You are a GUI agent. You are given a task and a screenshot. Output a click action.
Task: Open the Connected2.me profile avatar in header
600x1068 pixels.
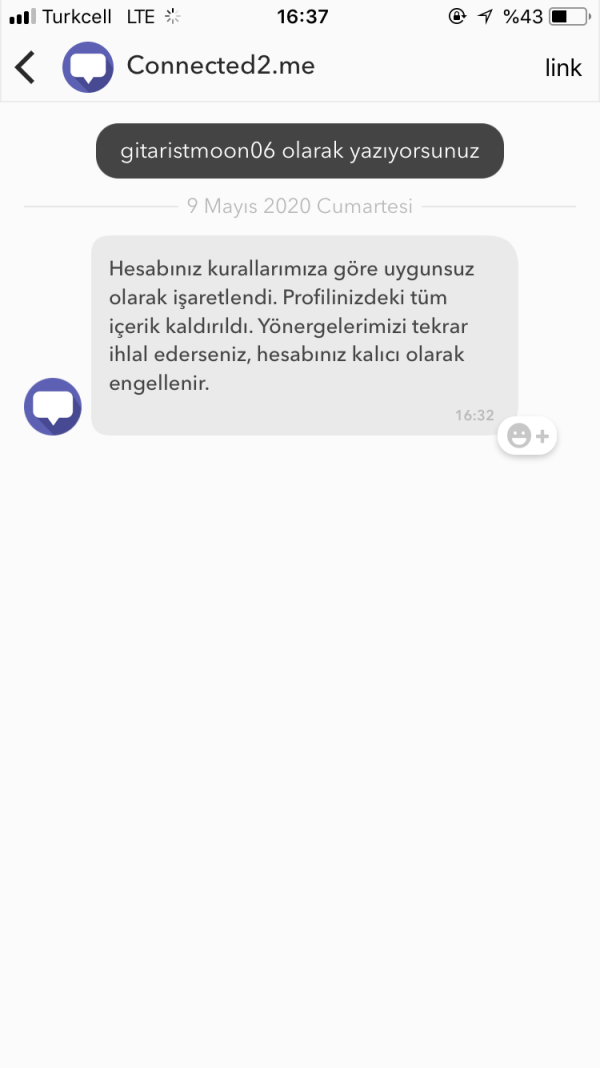[88, 68]
